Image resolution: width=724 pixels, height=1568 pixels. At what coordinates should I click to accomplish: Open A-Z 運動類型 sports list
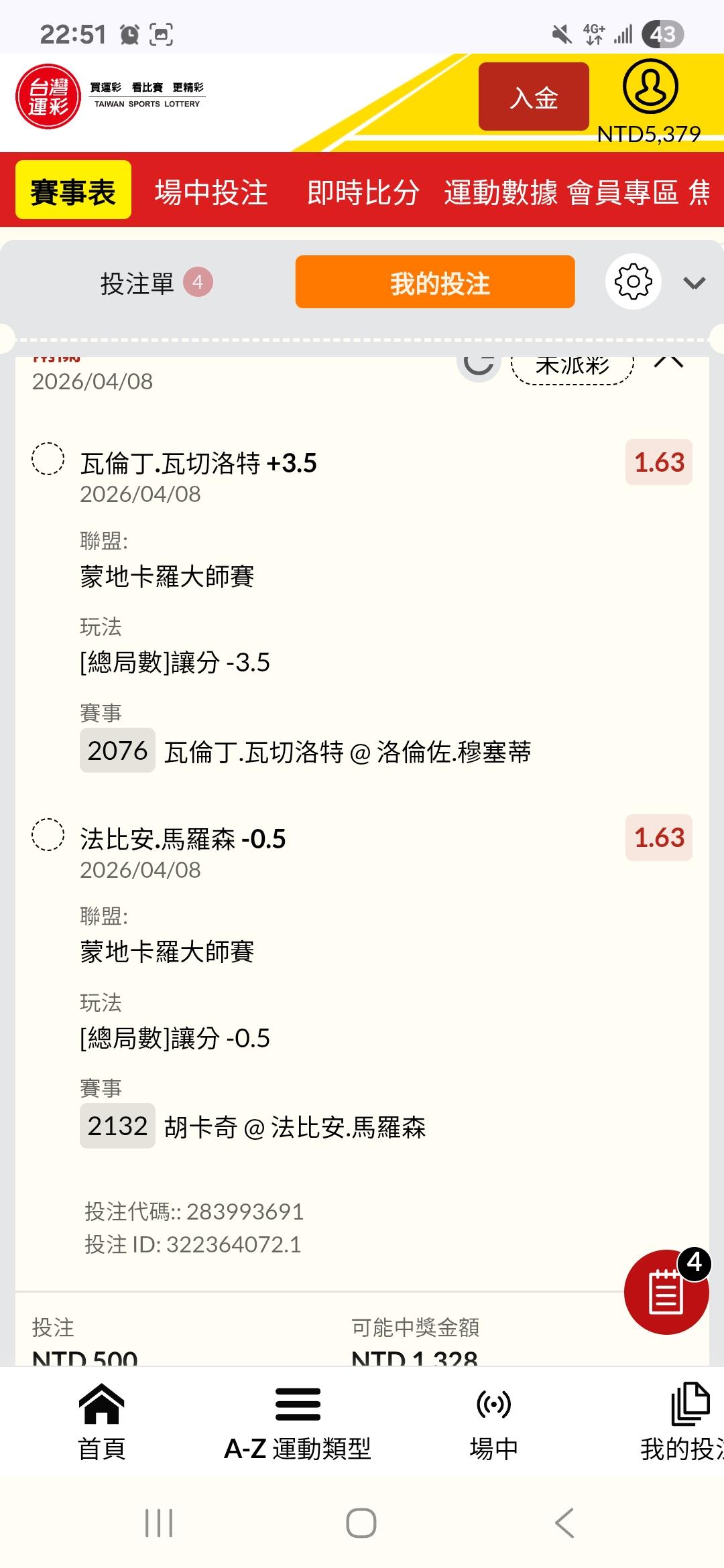click(x=297, y=1422)
